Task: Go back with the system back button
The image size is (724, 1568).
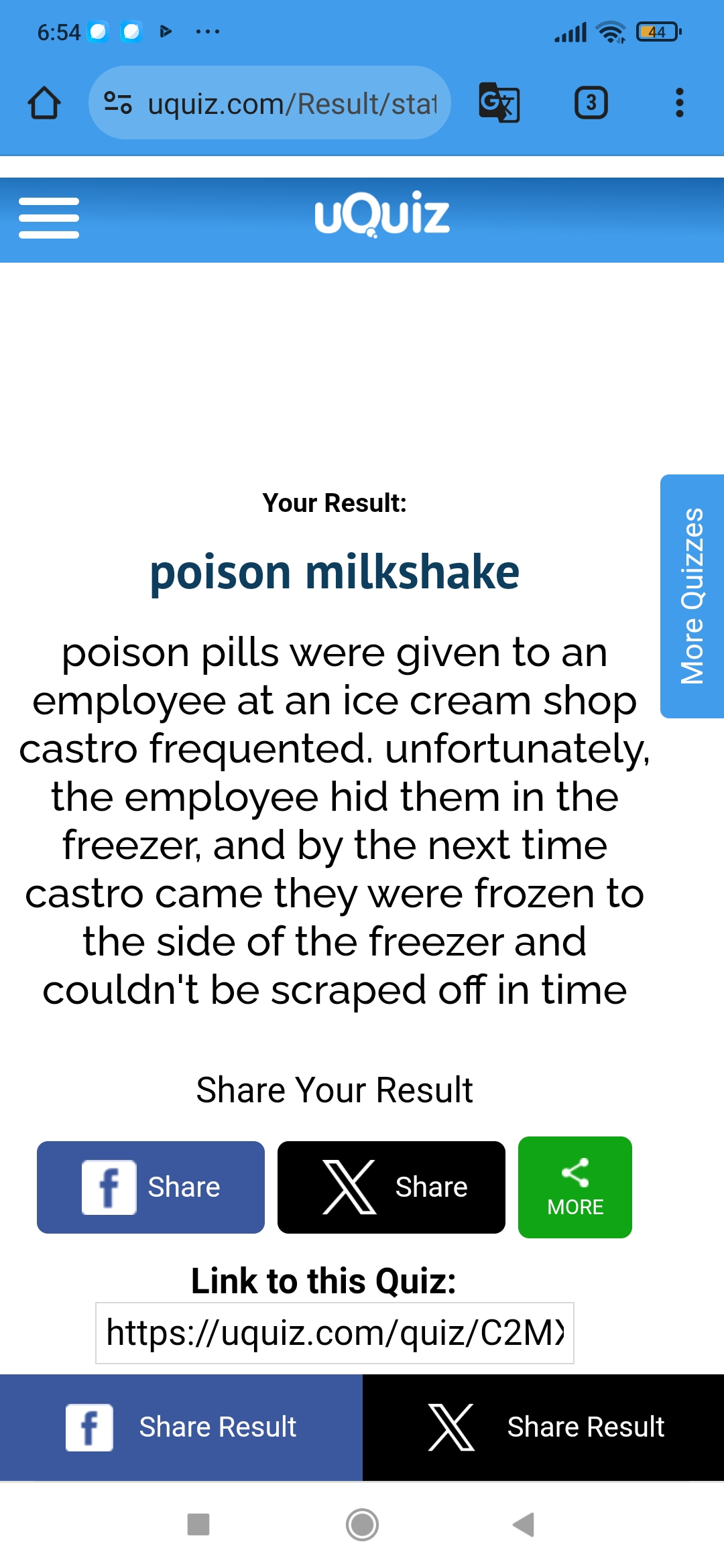Action: (x=524, y=1524)
